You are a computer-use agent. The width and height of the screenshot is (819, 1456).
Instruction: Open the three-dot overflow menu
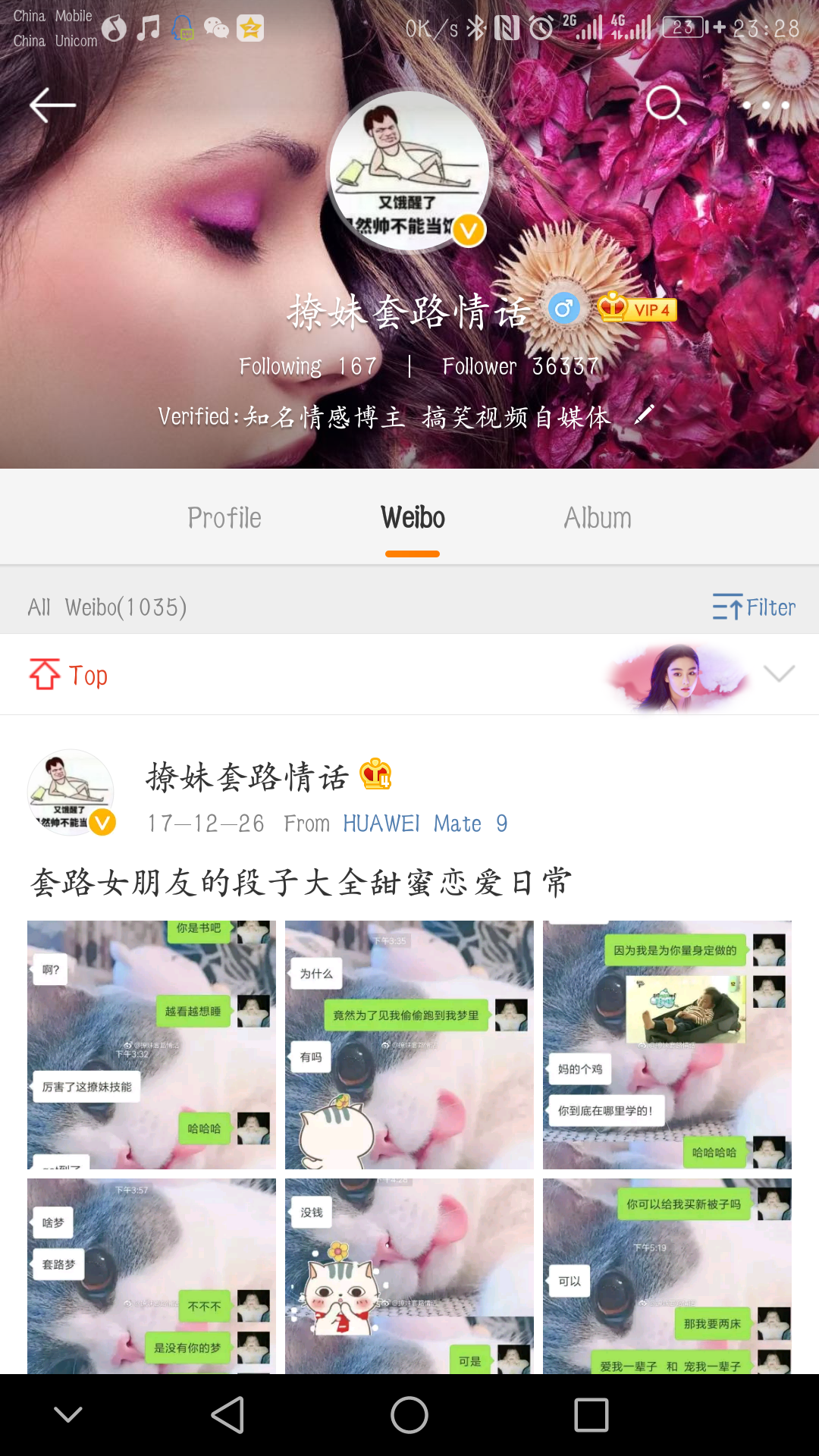765,105
